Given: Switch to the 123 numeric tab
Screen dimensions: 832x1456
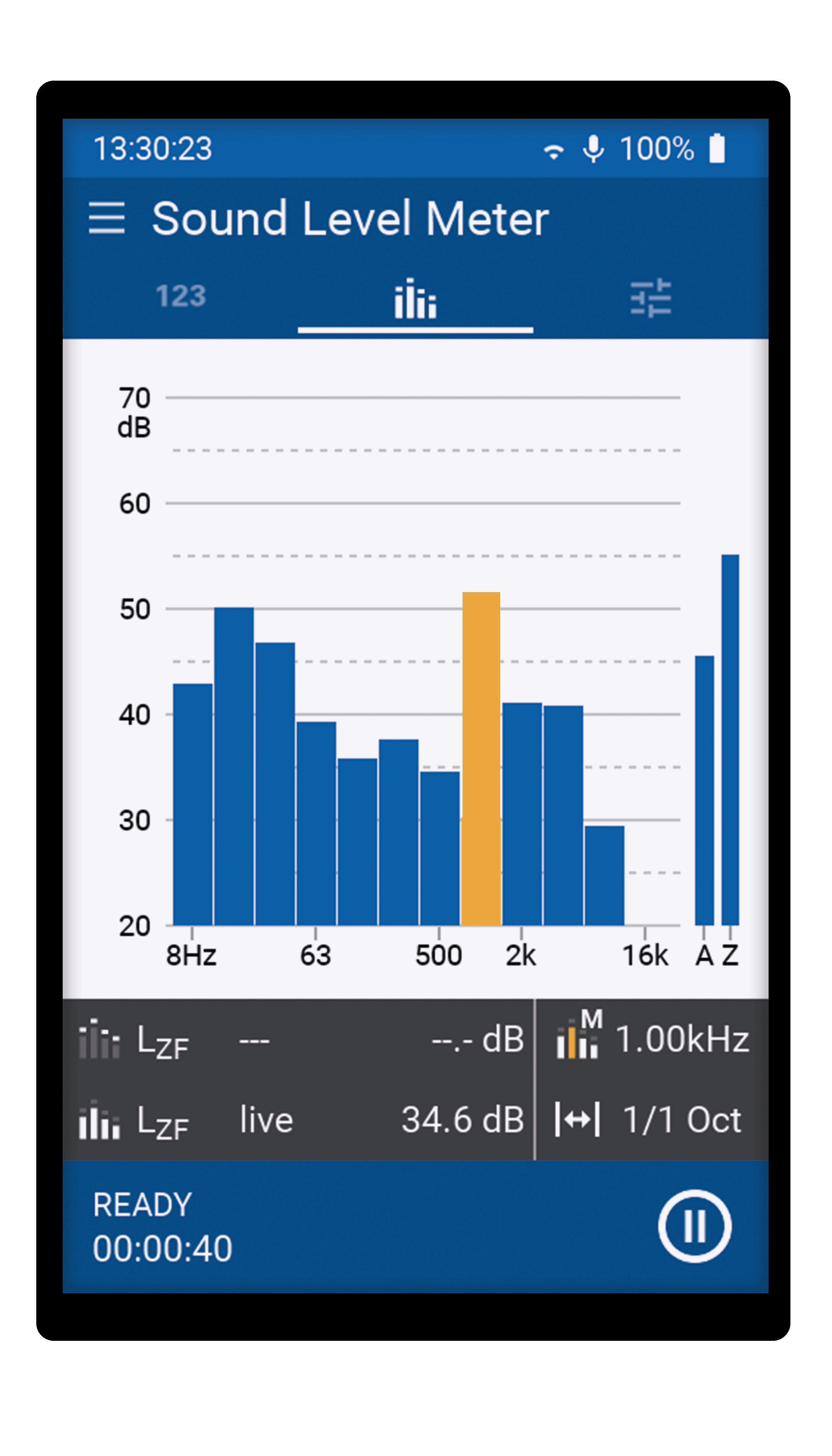Looking at the screenshot, I should pos(181,296).
